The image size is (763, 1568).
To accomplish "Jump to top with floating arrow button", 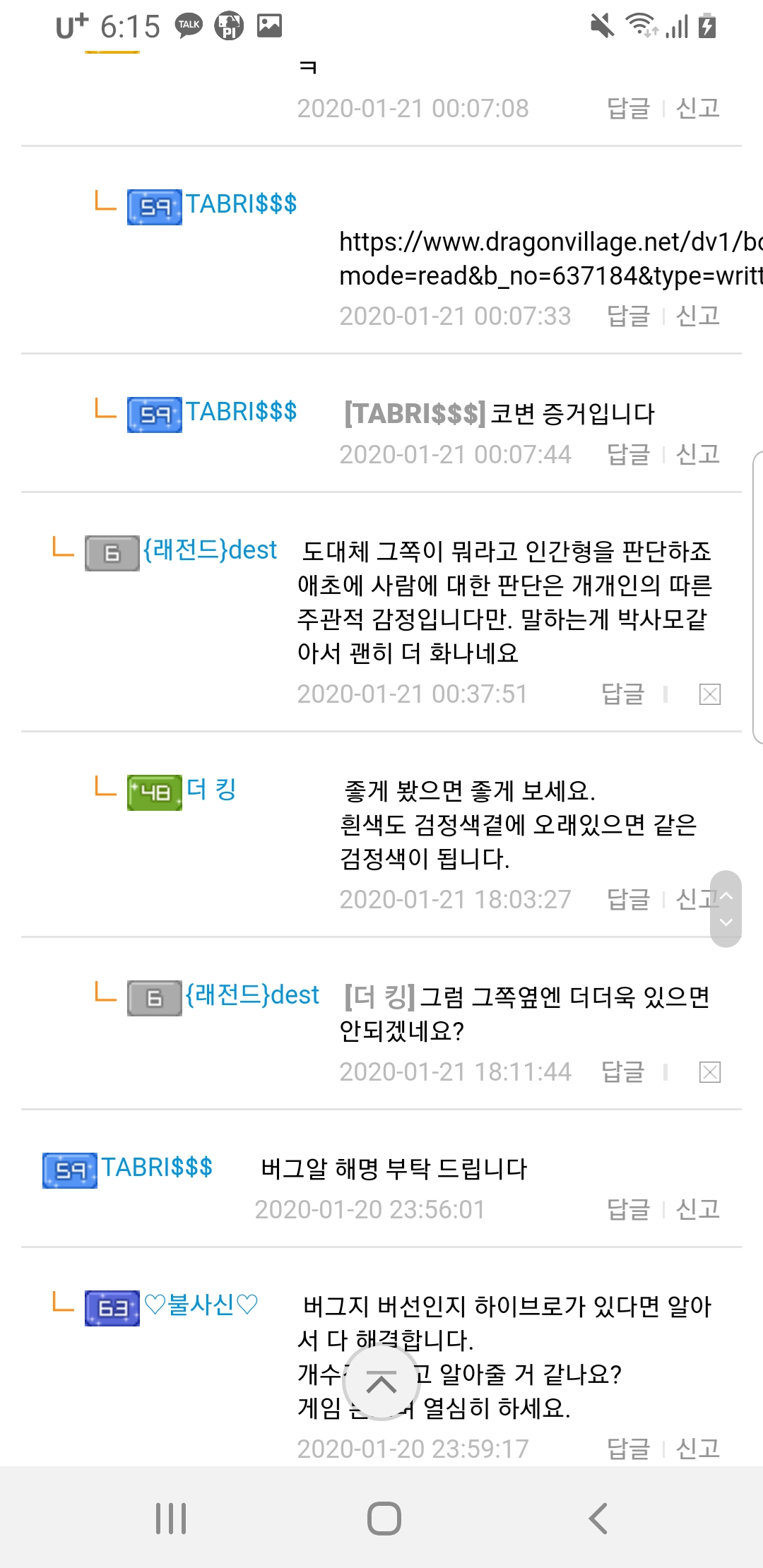I will pyautogui.click(x=381, y=1382).
